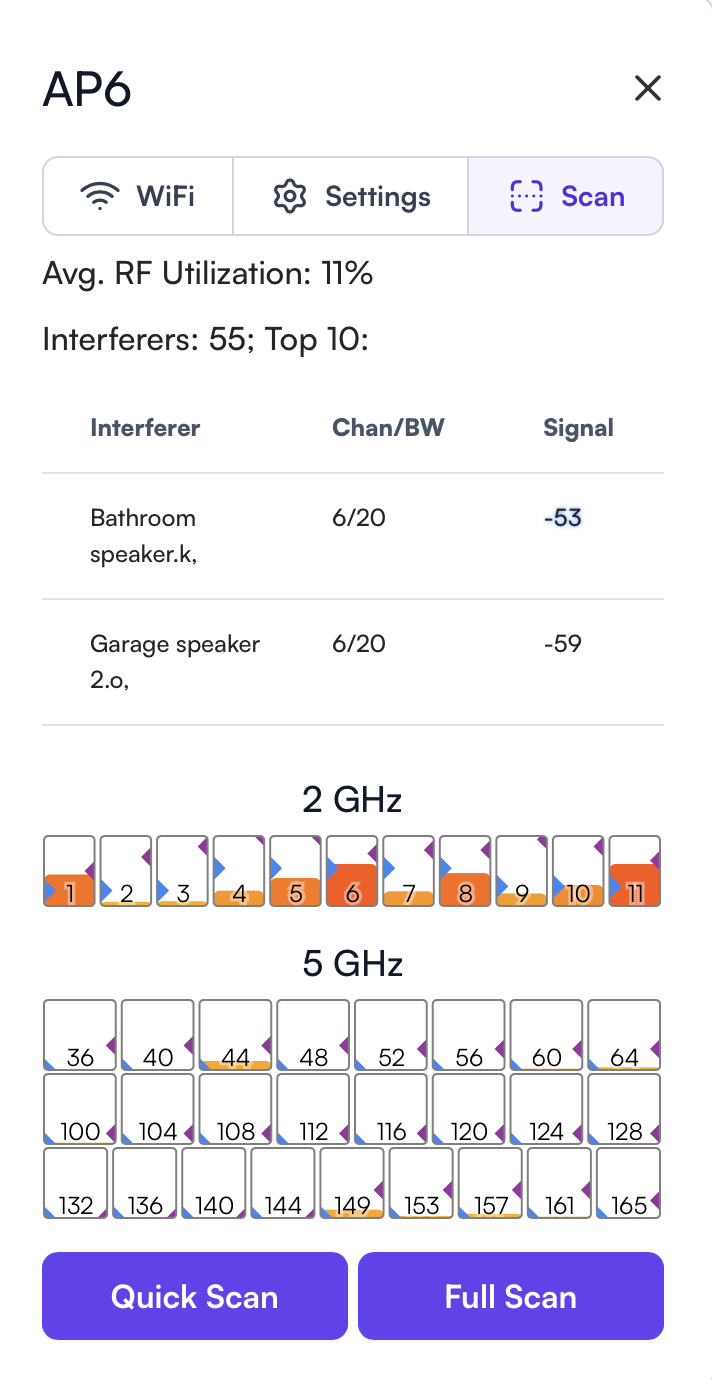
Task: Switch to the WiFi tab
Action: click(138, 196)
